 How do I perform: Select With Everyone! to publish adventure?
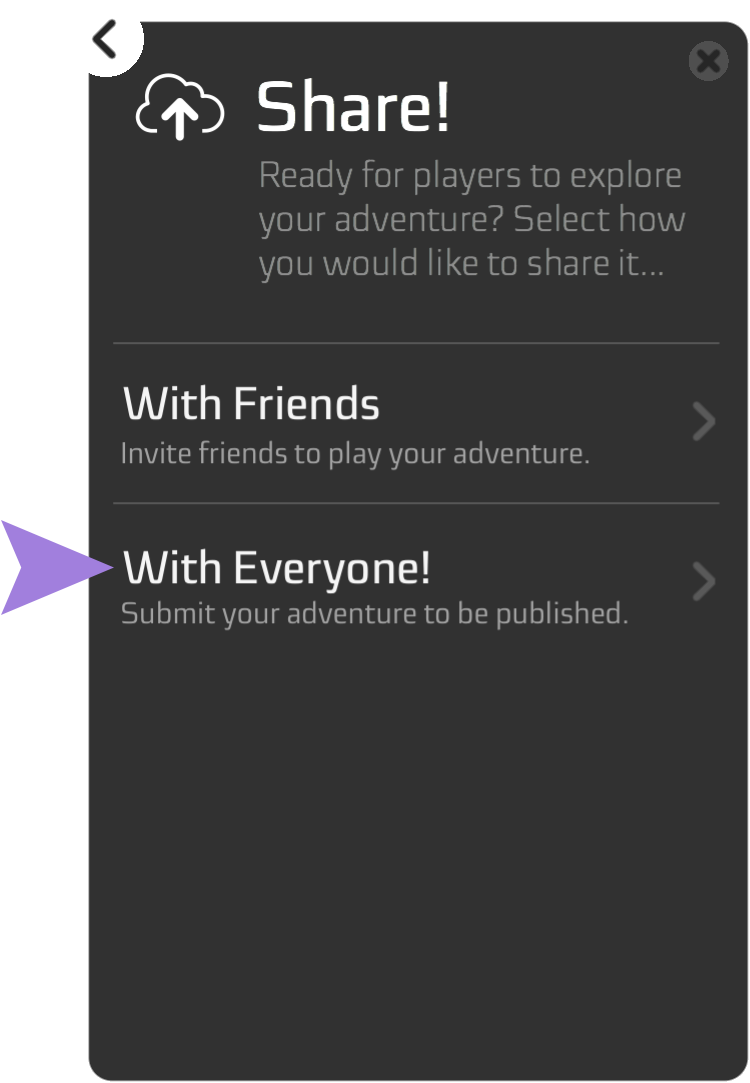tap(415, 584)
